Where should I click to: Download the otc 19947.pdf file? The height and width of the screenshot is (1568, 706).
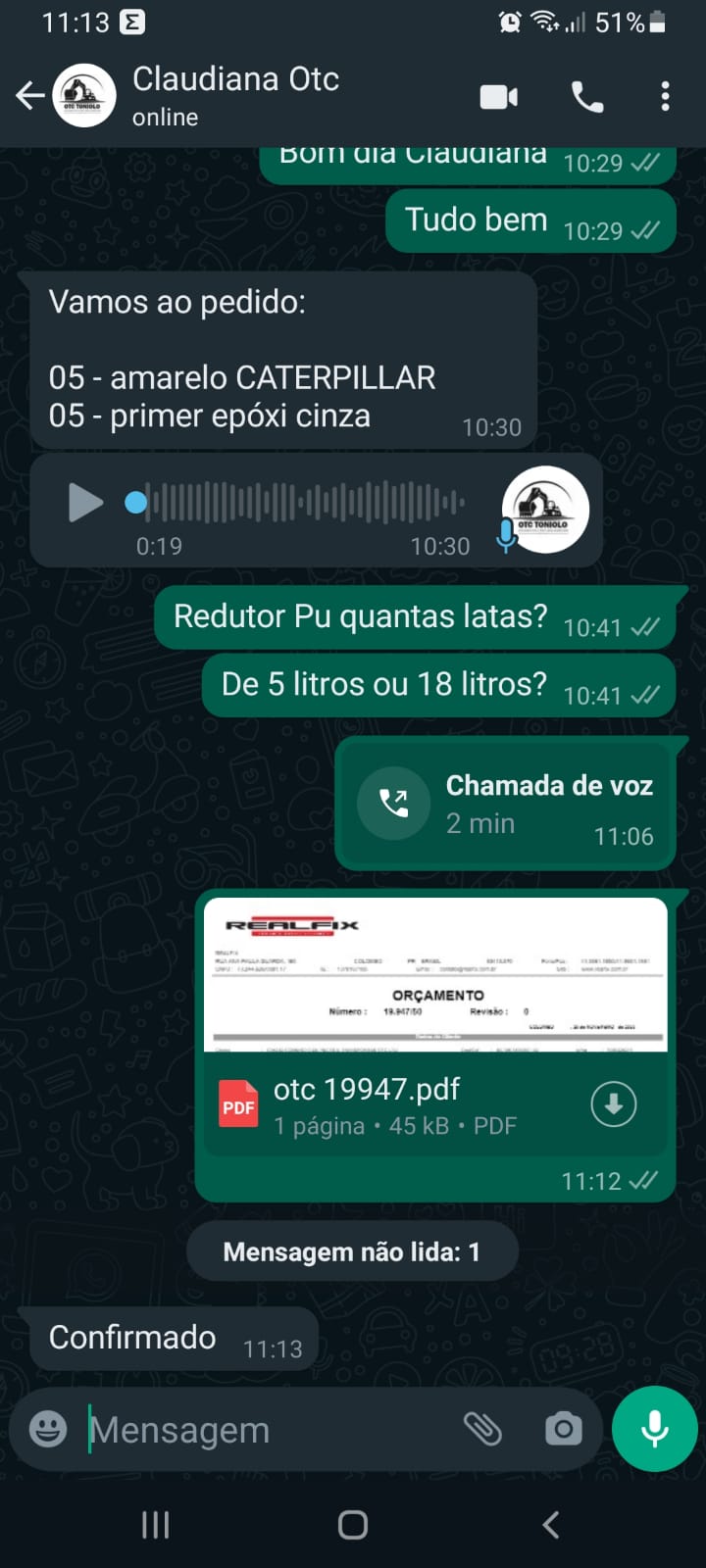pos(614,1104)
